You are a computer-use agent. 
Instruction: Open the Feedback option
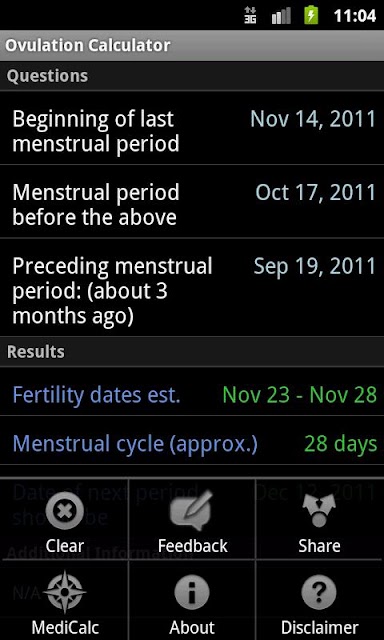192,519
